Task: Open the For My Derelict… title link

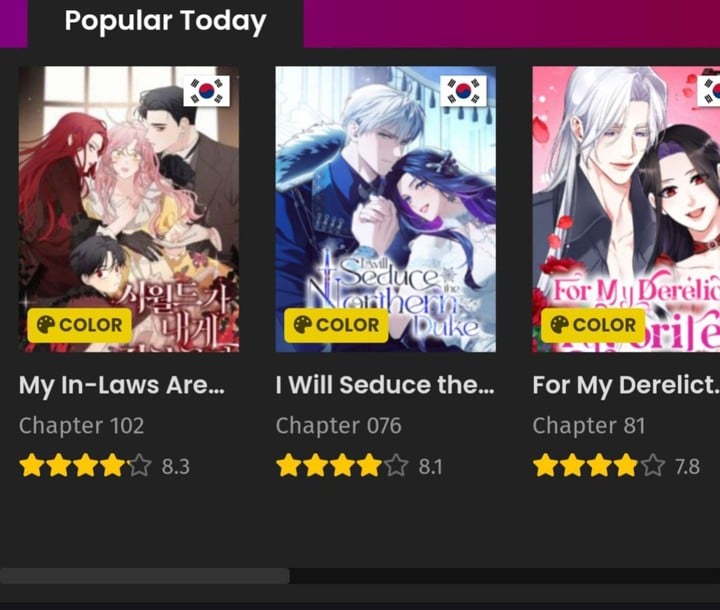Action: [626, 385]
